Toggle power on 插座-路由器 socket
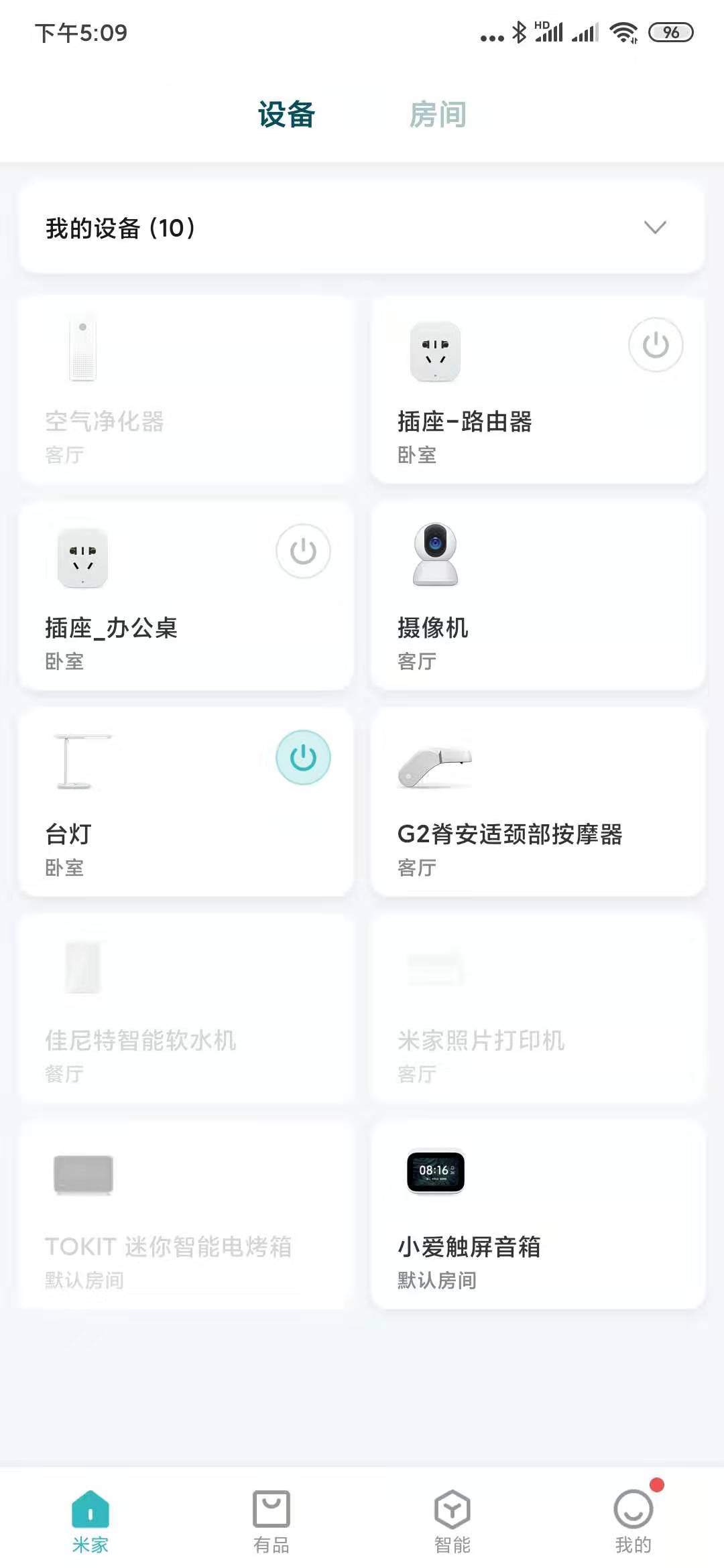 (x=655, y=346)
